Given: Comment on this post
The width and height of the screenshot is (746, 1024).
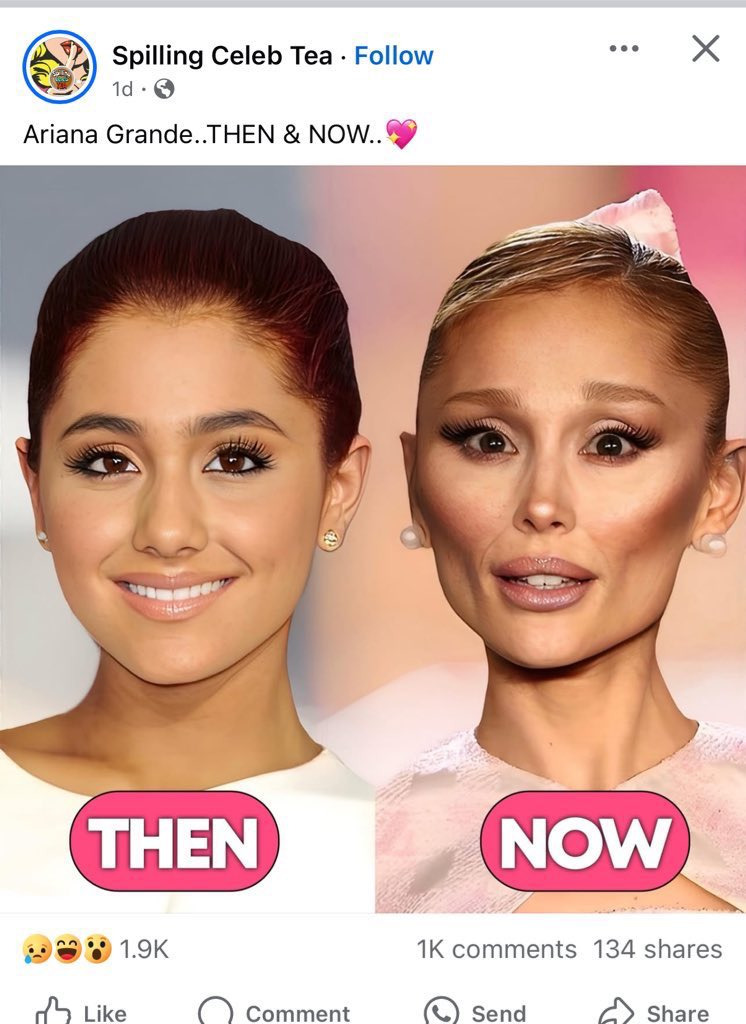Looking at the screenshot, I should pos(274,1011).
